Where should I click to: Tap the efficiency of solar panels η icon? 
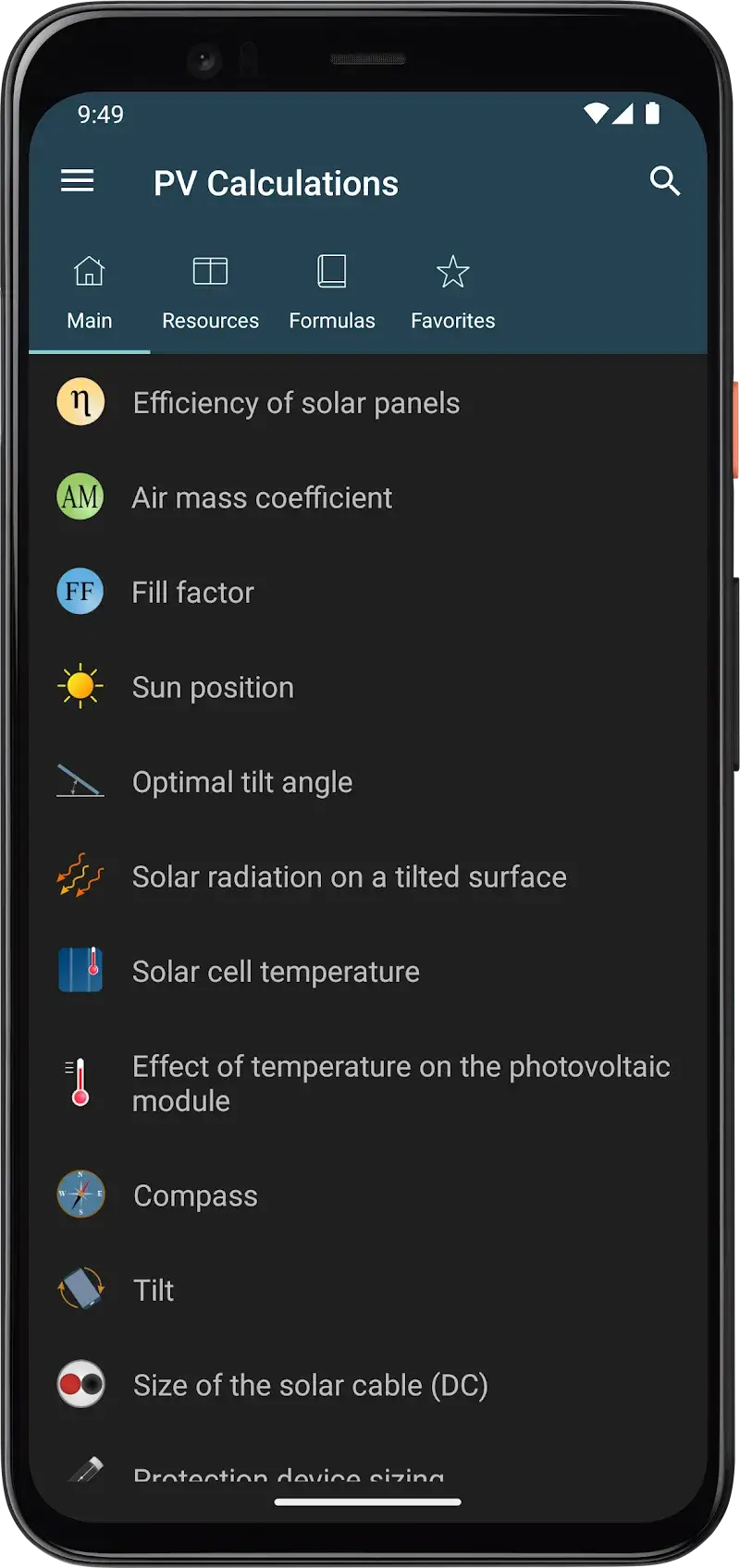click(x=80, y=401)
